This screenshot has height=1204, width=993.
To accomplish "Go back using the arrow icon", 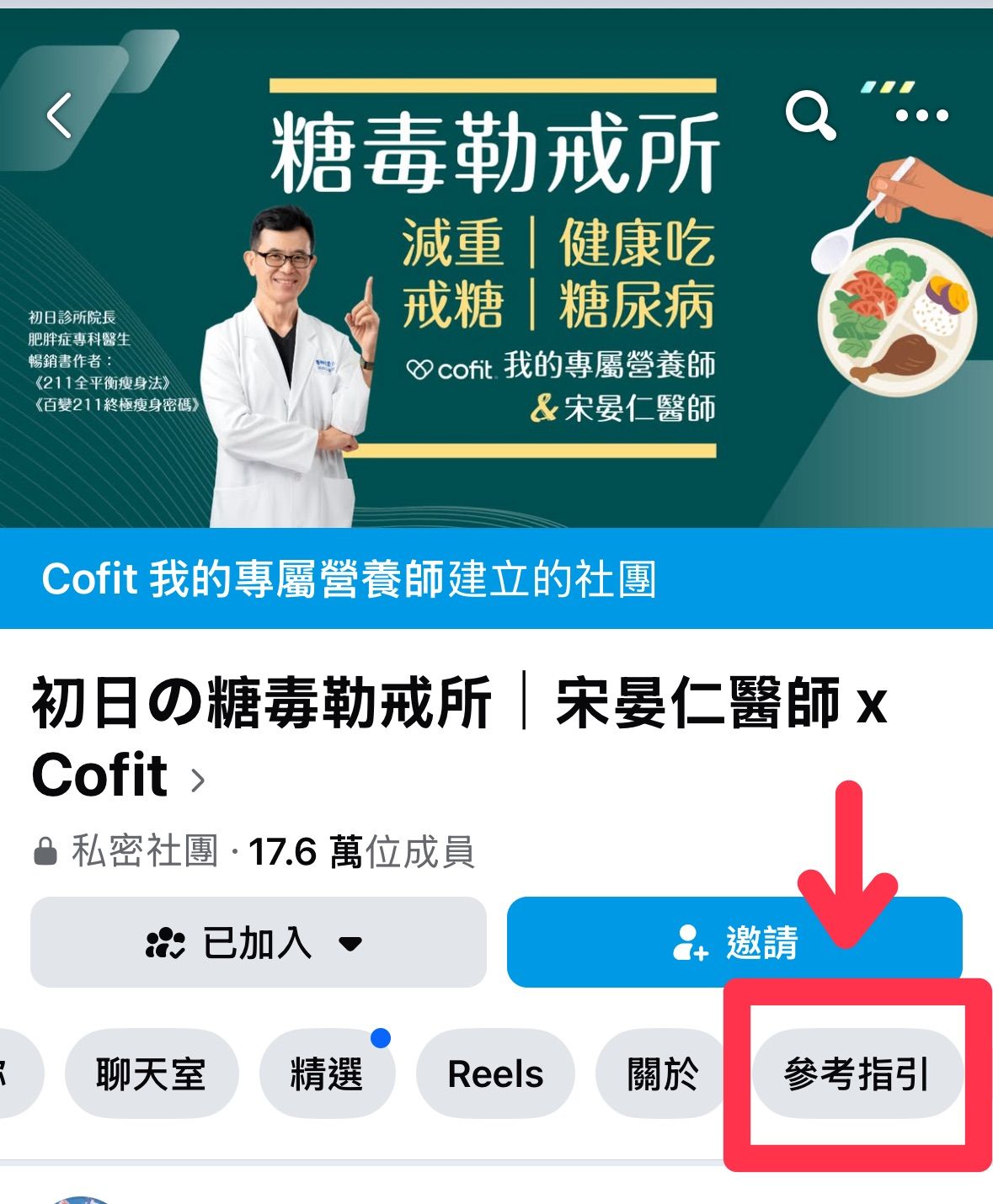I will pyautogui.click(x=59, y=115).
